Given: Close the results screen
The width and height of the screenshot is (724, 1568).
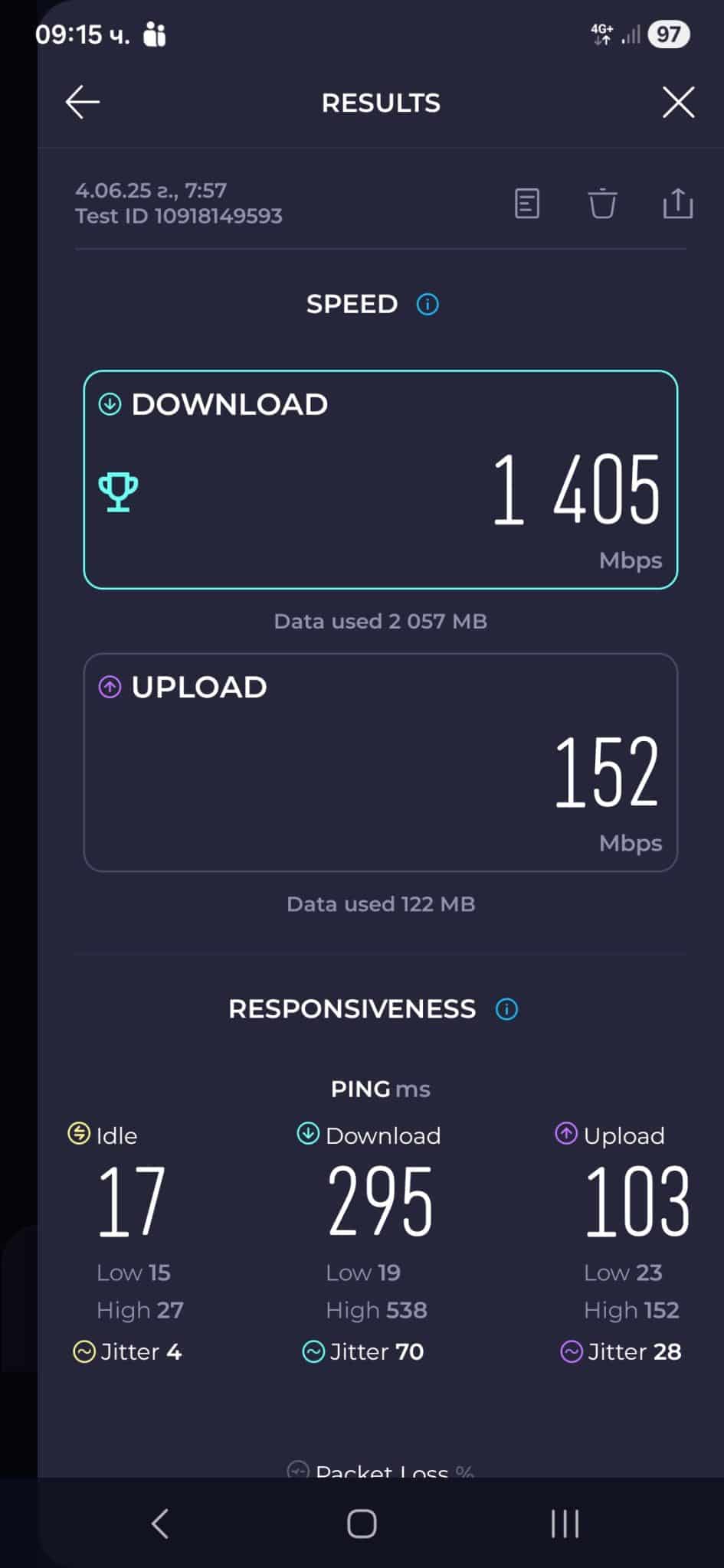Looking at the screenshot, I should coord(678,103).
